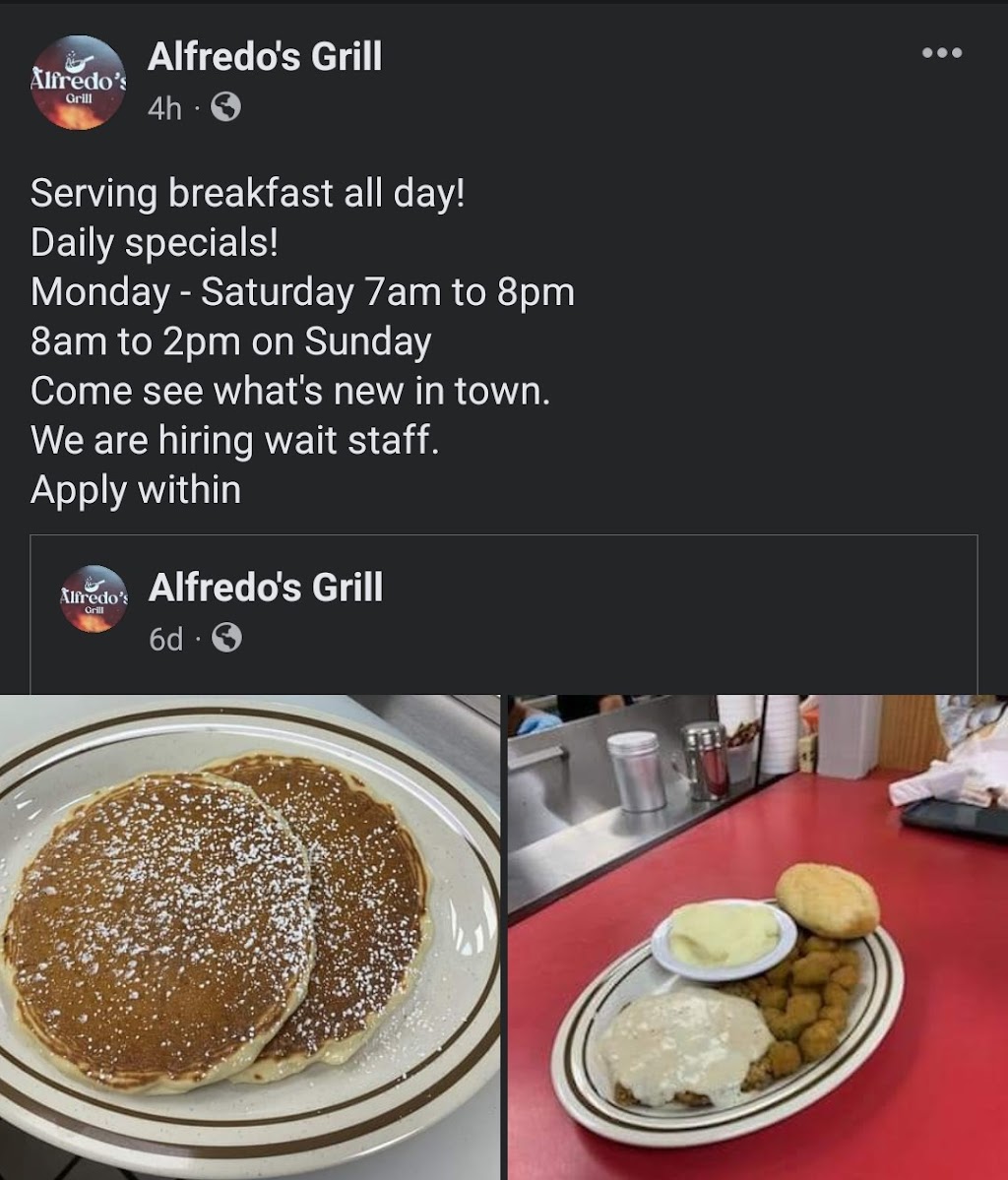Open the Alfredo's Grill page name on the 4h post

[265, 57]
